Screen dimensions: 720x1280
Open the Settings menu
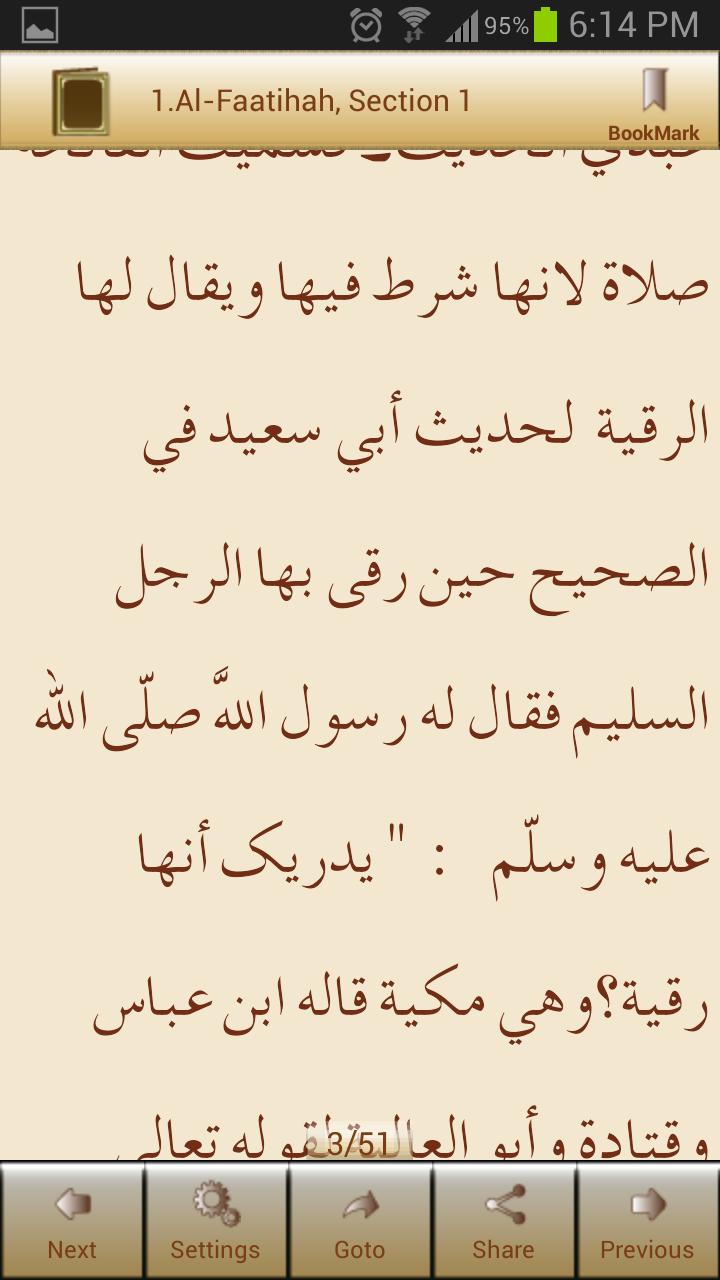tap(215, 1222)
